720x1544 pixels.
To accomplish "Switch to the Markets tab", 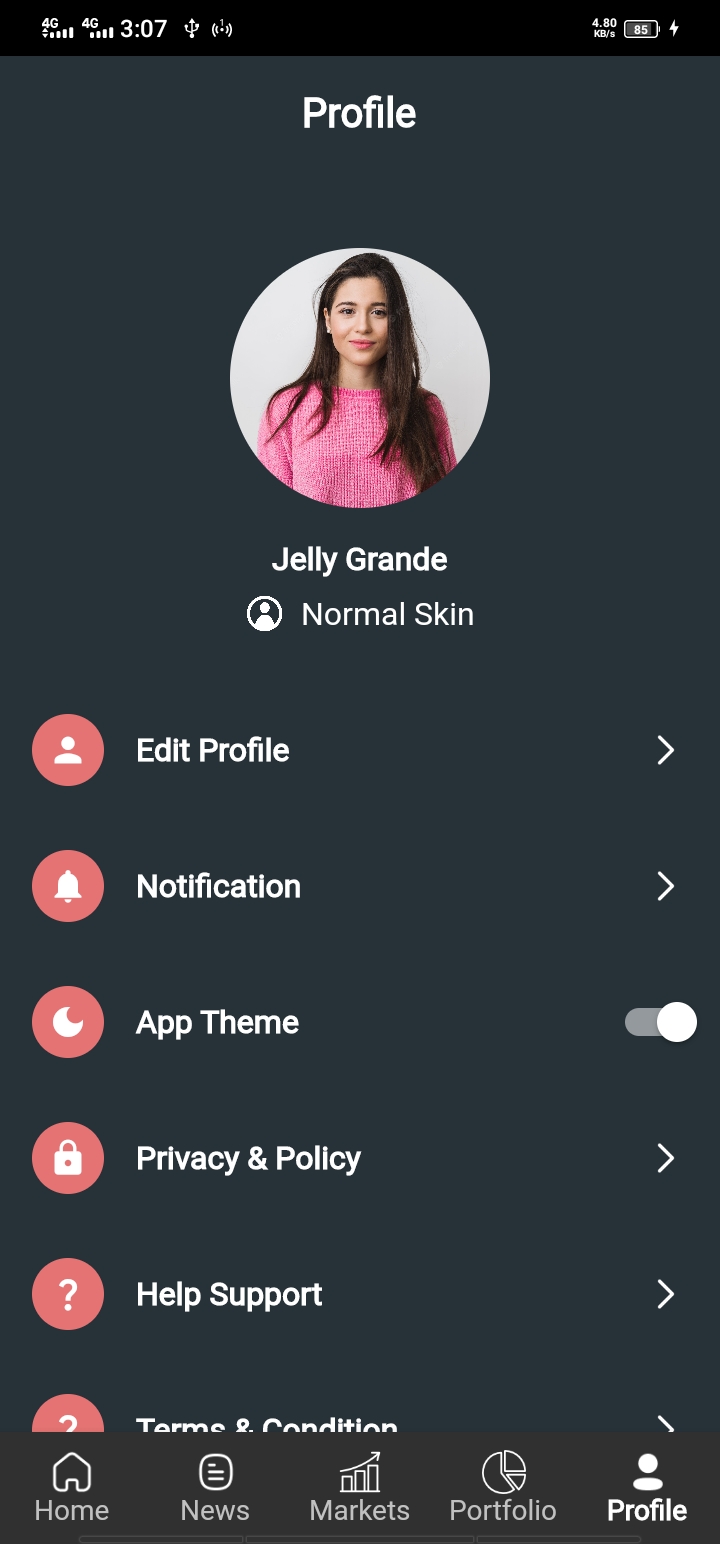I will [x=360, y=1487].
